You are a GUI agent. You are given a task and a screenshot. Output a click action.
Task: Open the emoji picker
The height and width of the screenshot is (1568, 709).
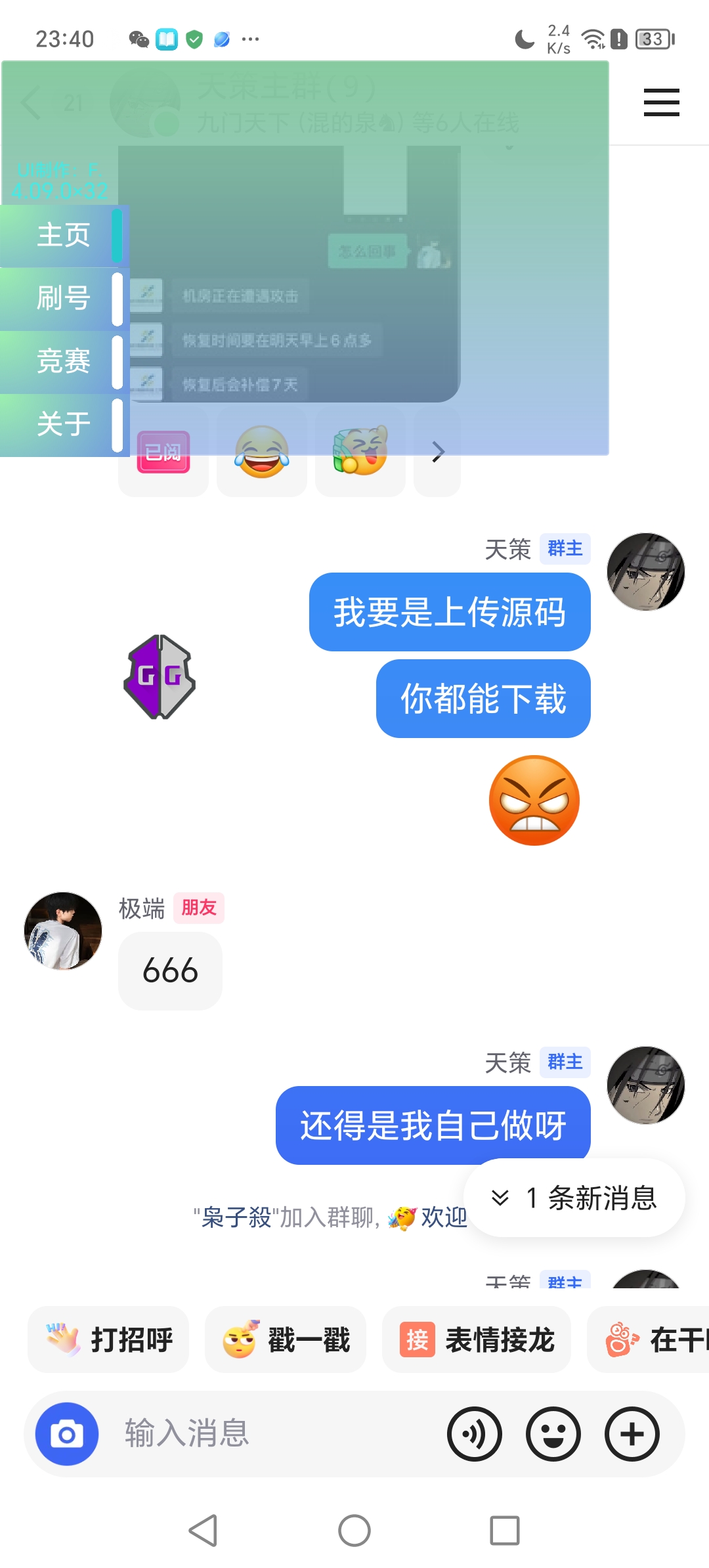tap(553, 1434)
